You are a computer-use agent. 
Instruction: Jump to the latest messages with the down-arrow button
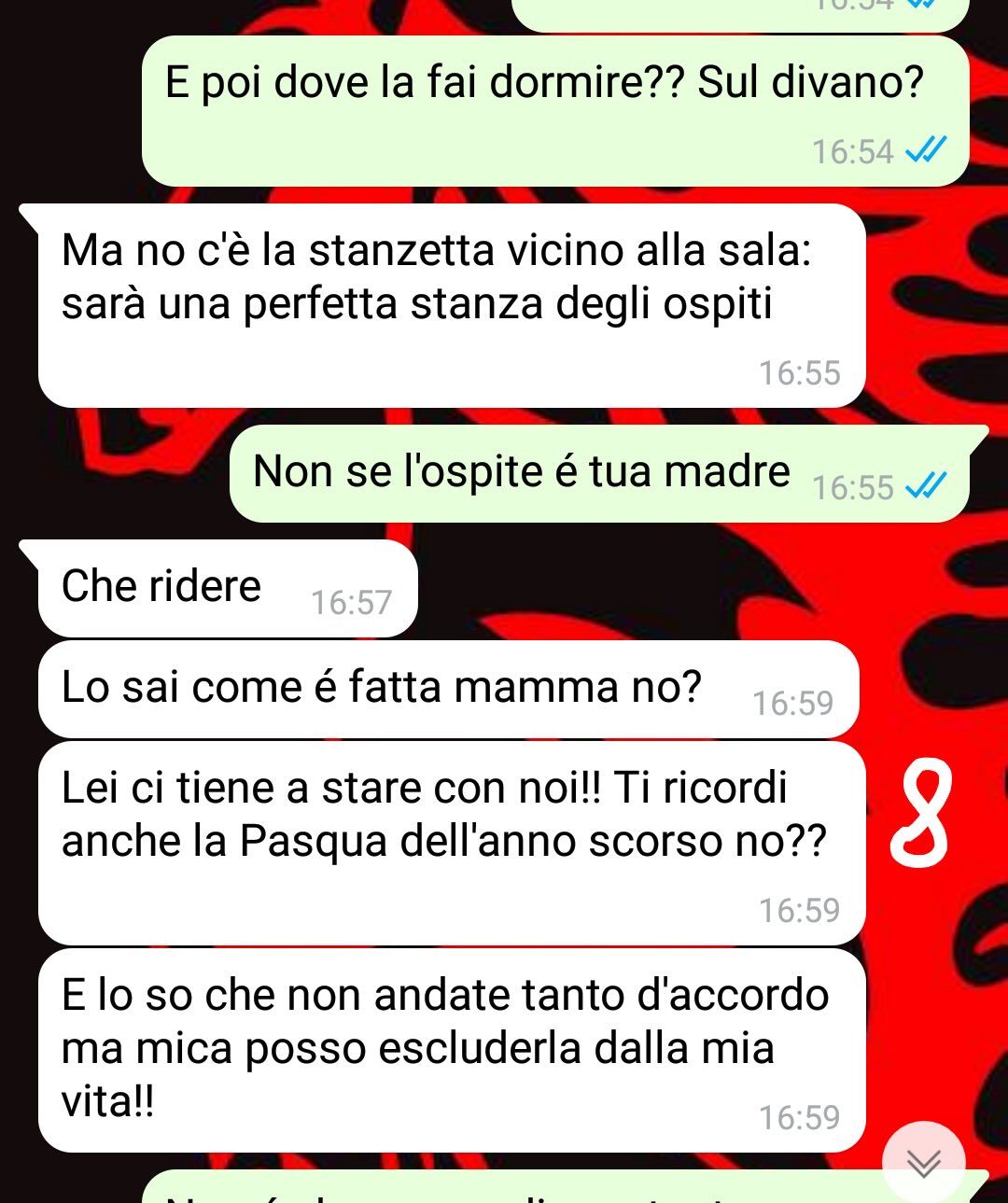pos(923,1162)
